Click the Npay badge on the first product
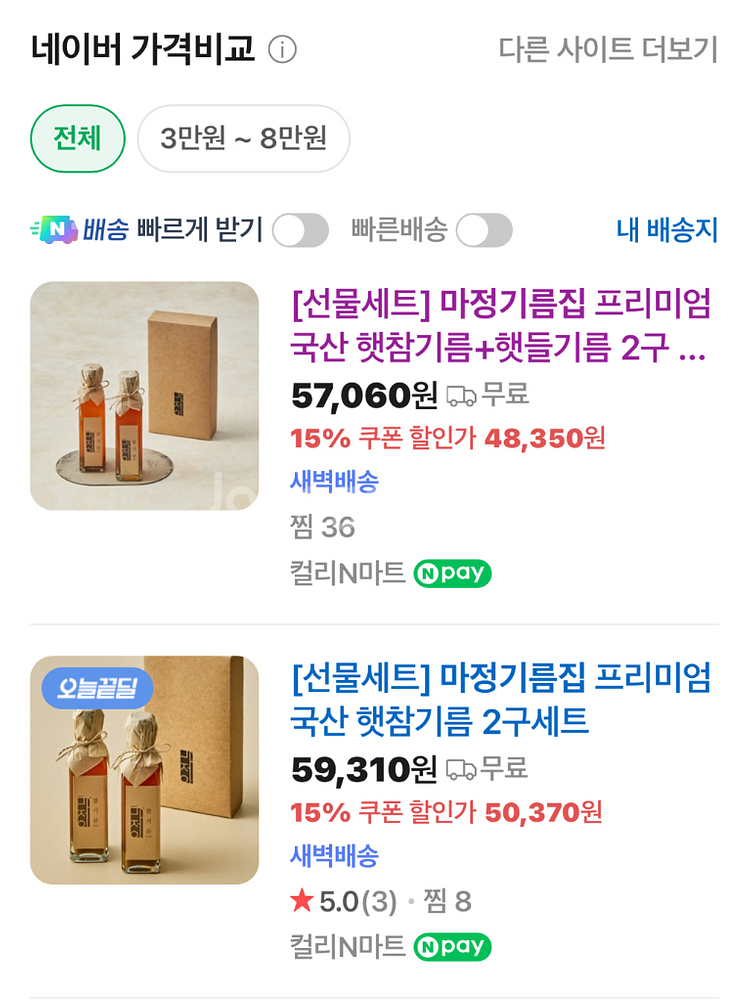750x1001 pixels. [x=452, y=573]
